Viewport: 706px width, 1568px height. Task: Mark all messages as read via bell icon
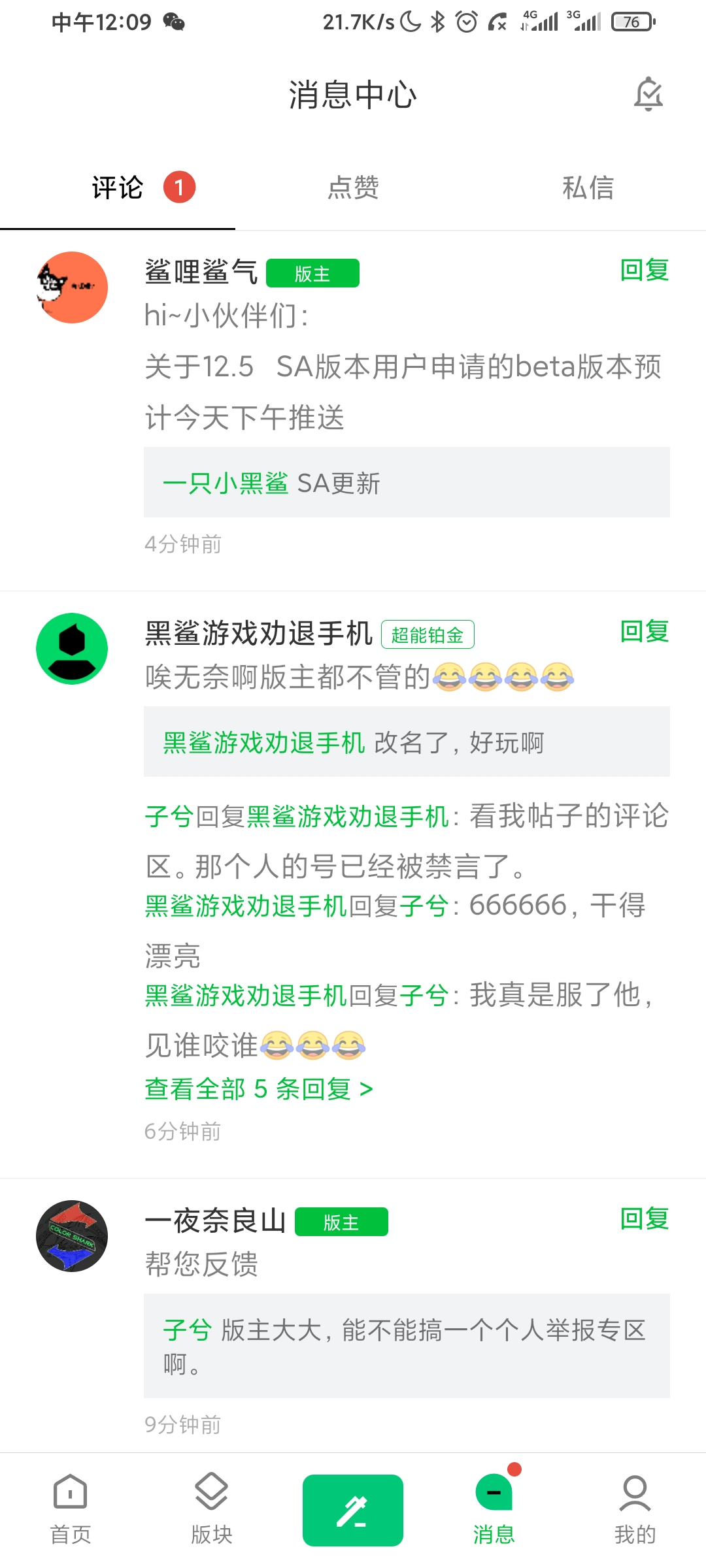[x=648, y=95]
